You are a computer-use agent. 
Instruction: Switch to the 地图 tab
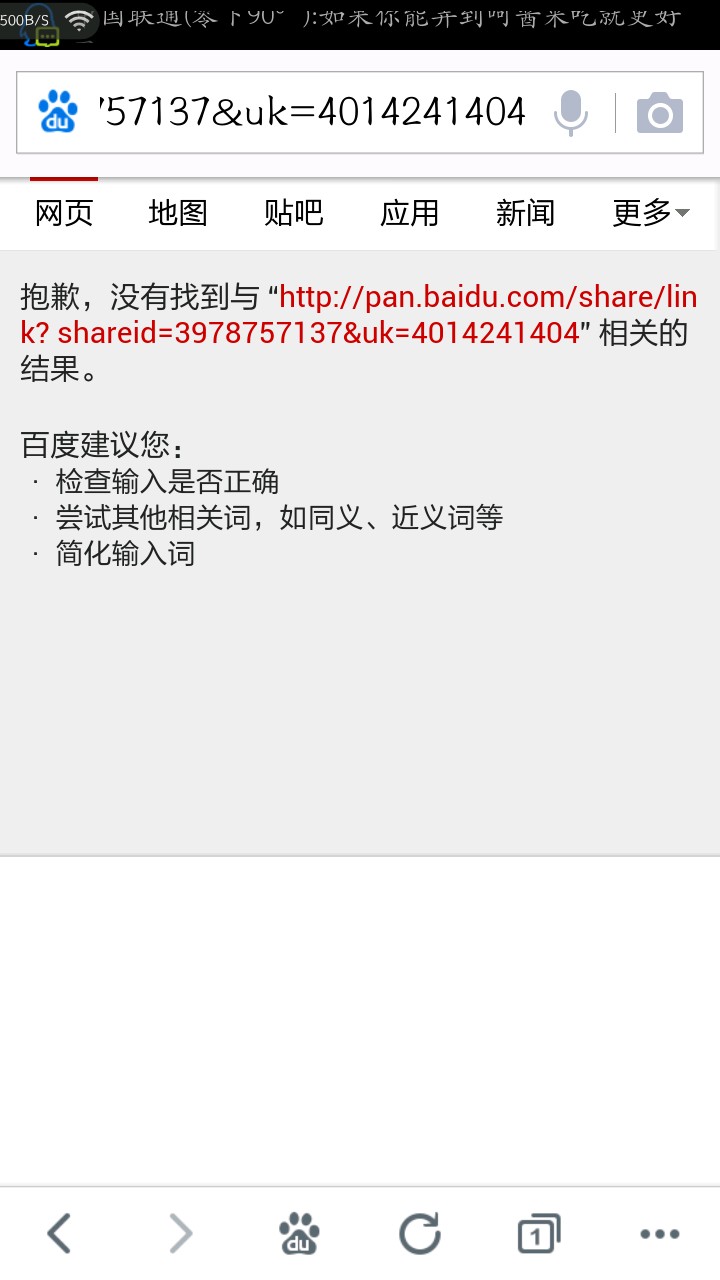point(178,213)
